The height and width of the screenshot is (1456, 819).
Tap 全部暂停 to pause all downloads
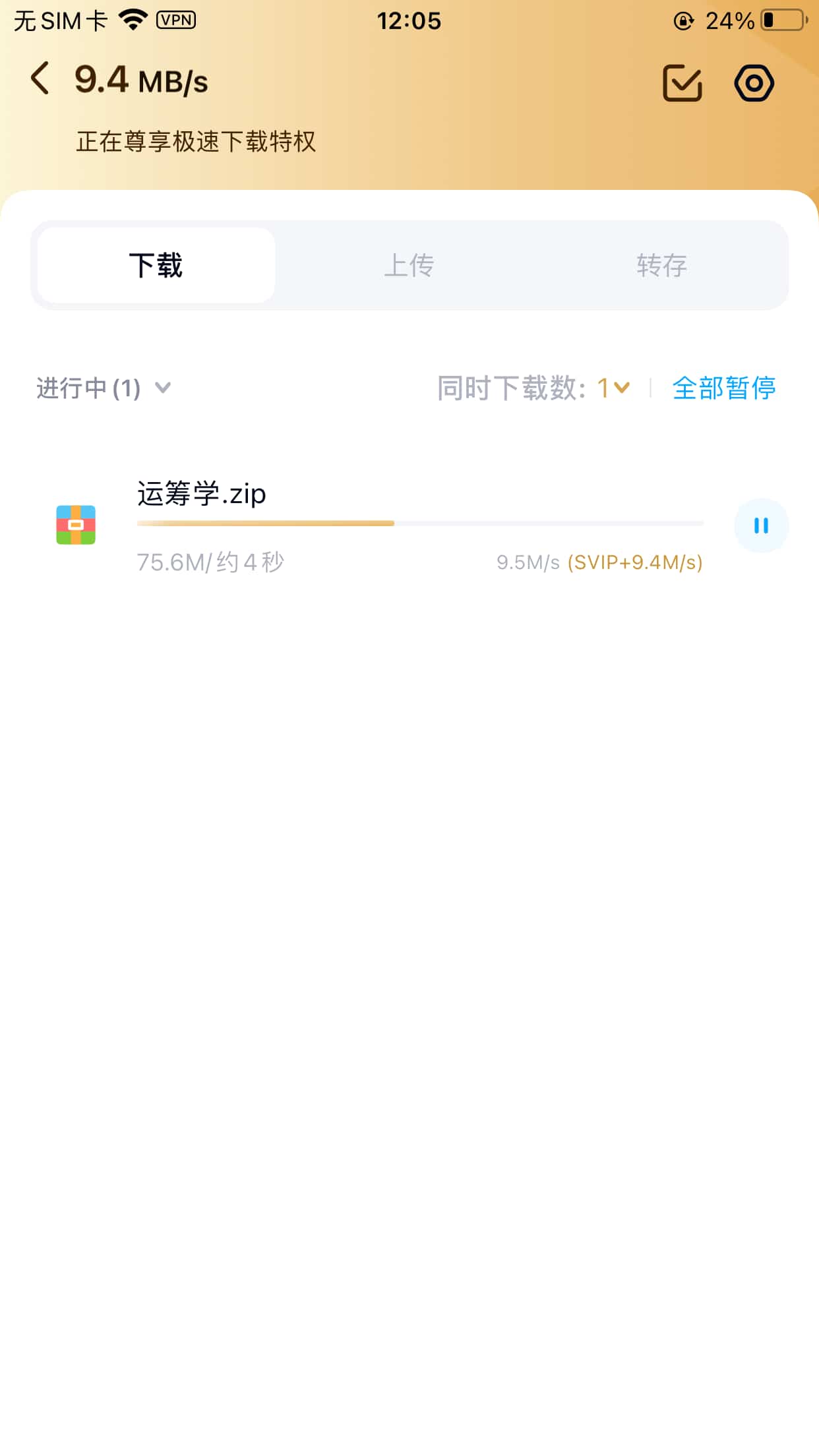click(723, 388)
